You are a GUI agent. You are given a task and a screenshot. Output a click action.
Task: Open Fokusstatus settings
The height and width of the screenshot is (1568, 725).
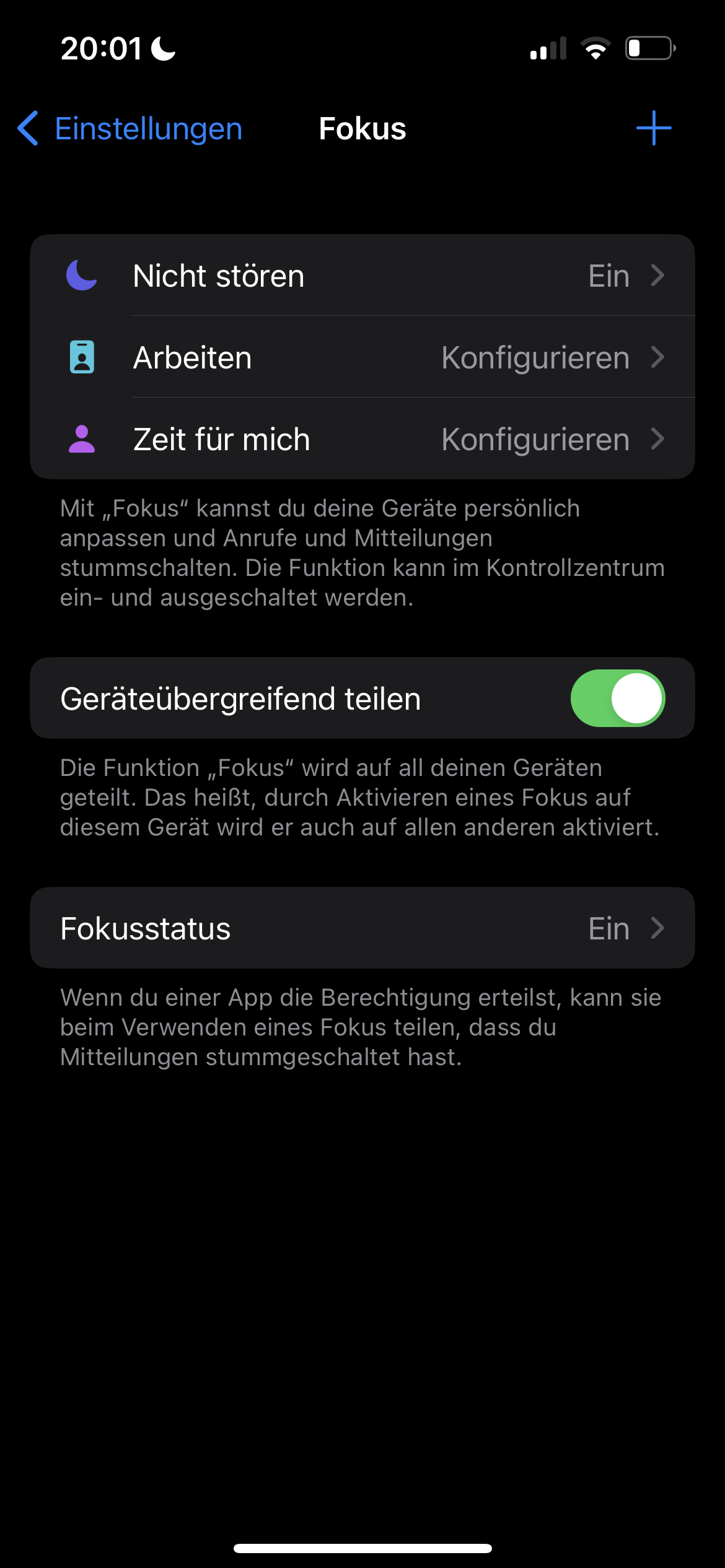(x=362, y=928)
